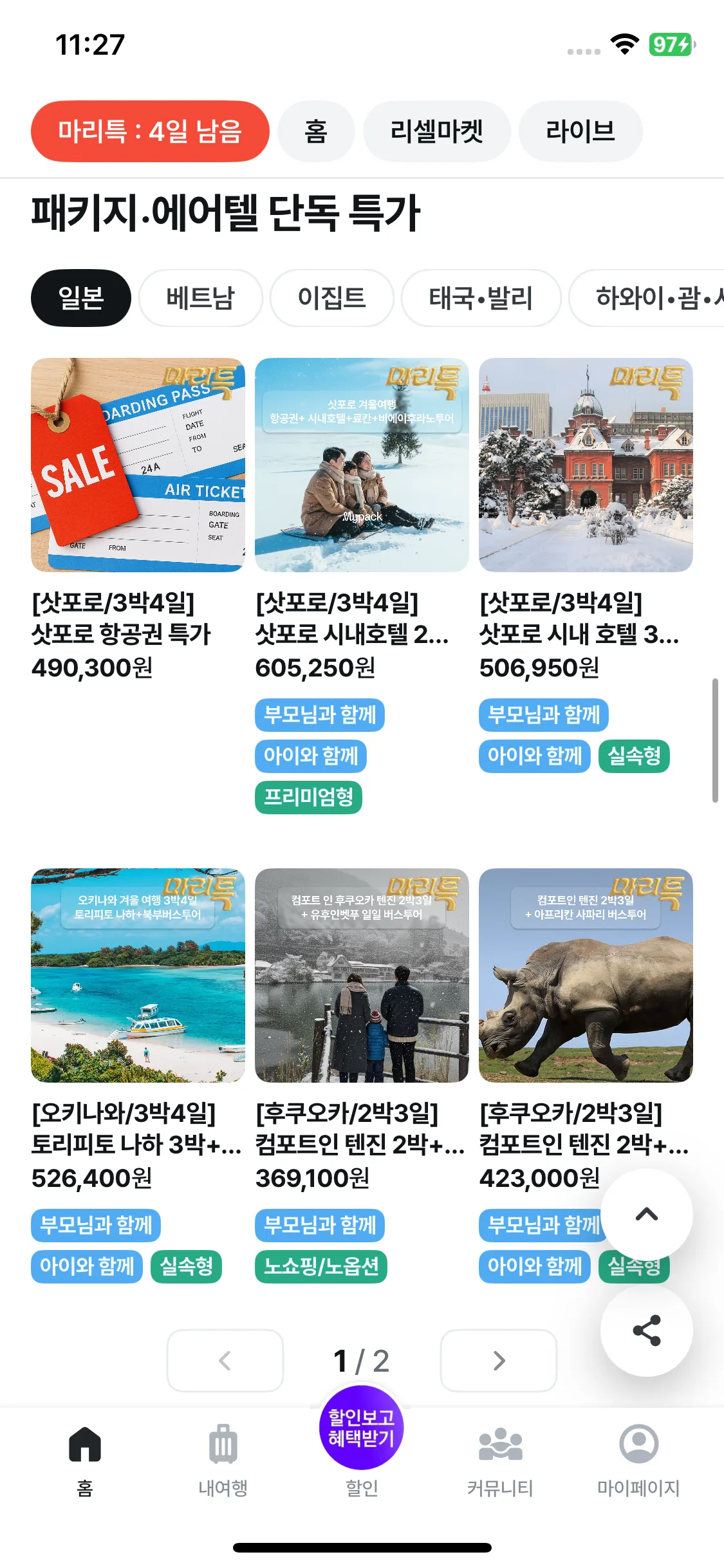Tap the purple 할인보고 혜택받기 button
Image resolution: width=724 pixels, height=1568 pixels.
pyautogui.click(x=362, y=1428)
